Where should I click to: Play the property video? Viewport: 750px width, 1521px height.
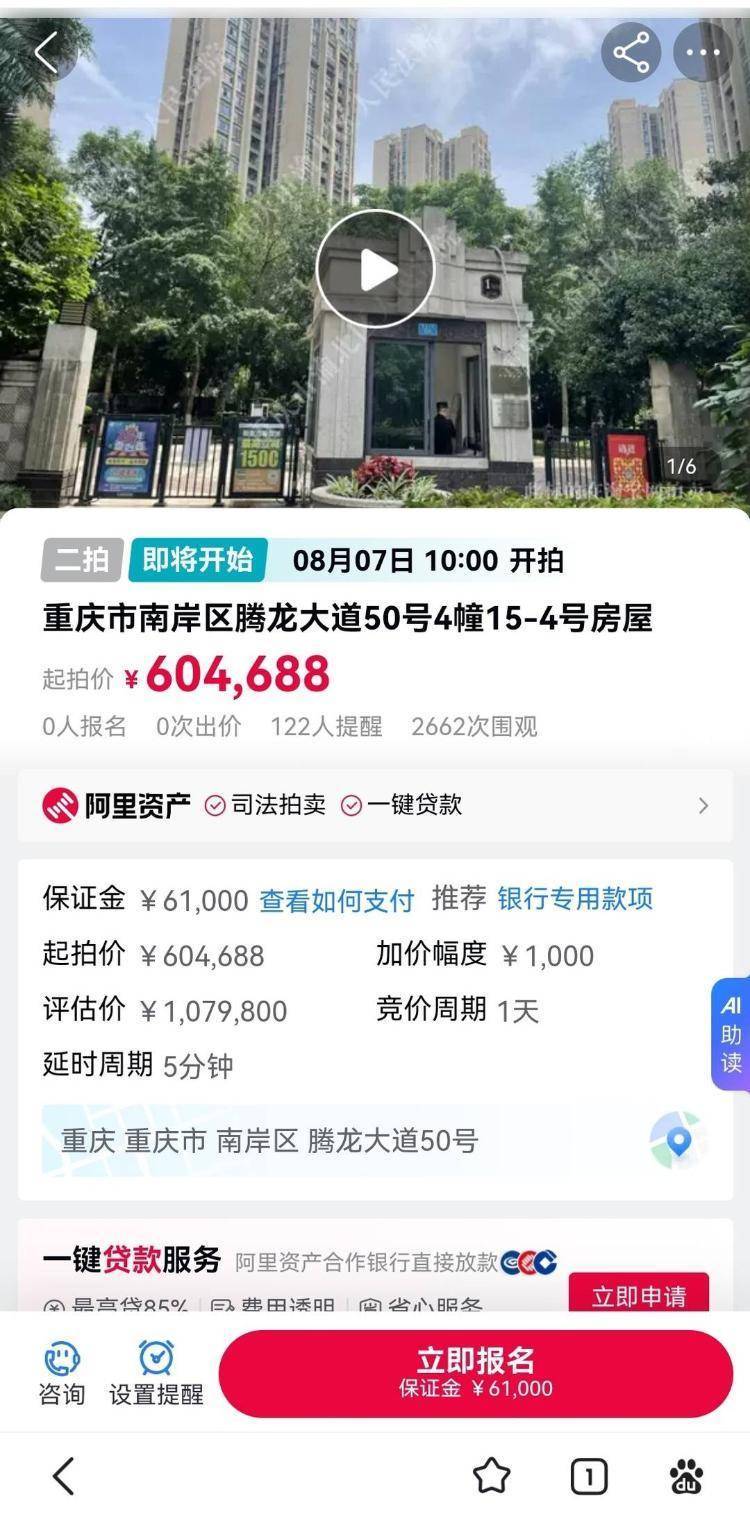pyautogui.click(x=375, y=269)
